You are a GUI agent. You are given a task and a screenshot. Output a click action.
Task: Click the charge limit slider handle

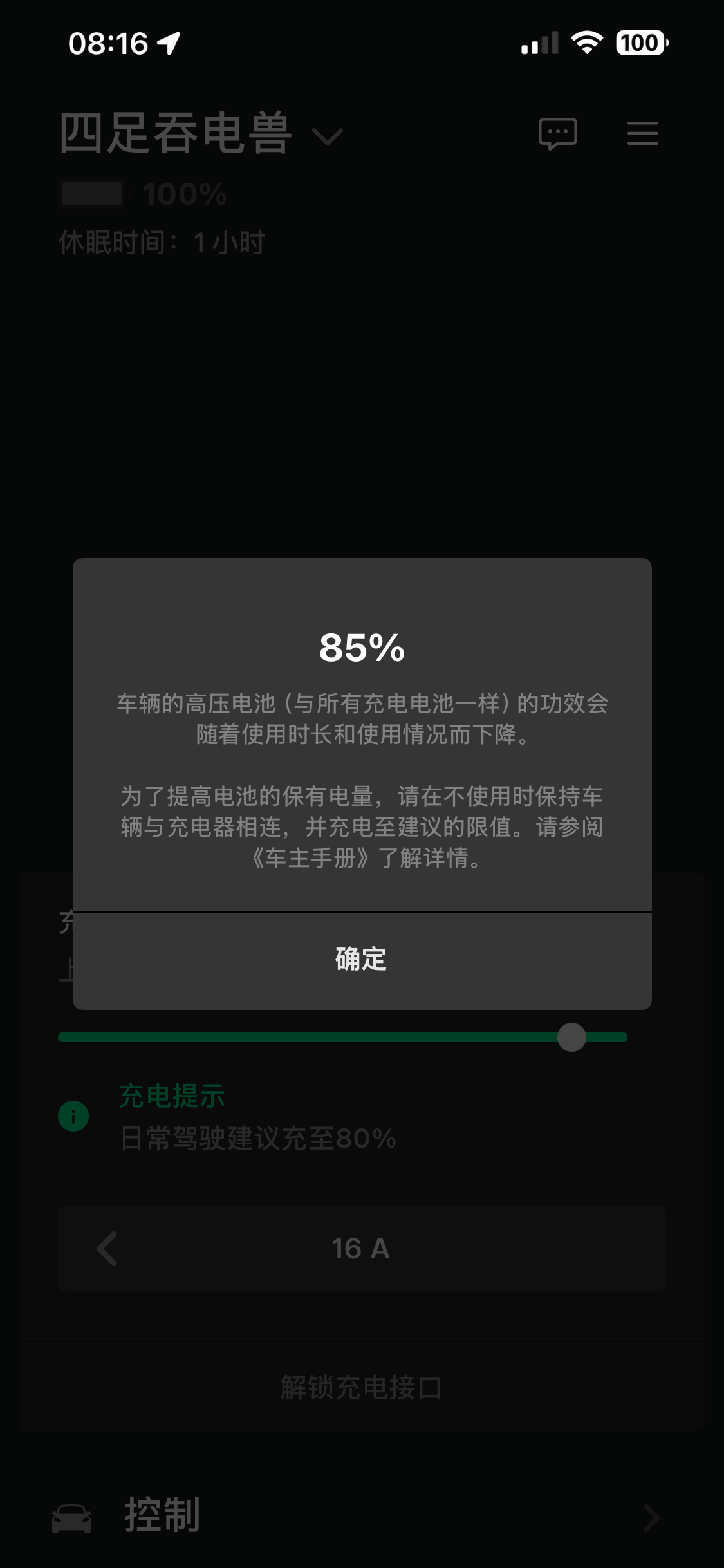571,1037
